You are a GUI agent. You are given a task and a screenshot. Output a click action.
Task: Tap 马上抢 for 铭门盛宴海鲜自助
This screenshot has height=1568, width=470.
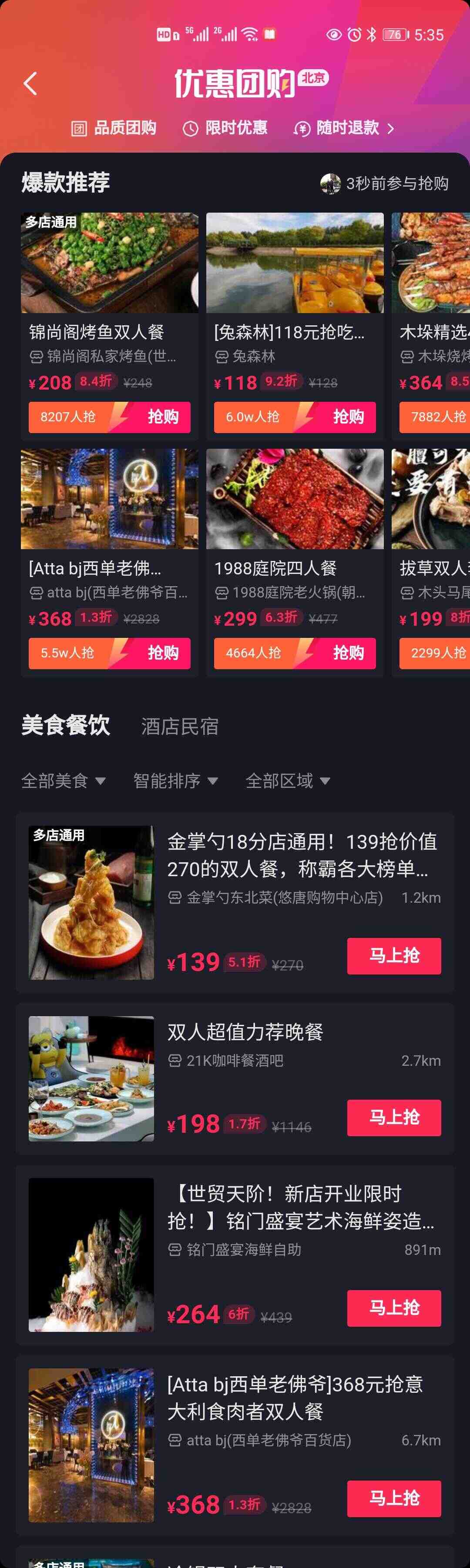tap(394, 1308)
